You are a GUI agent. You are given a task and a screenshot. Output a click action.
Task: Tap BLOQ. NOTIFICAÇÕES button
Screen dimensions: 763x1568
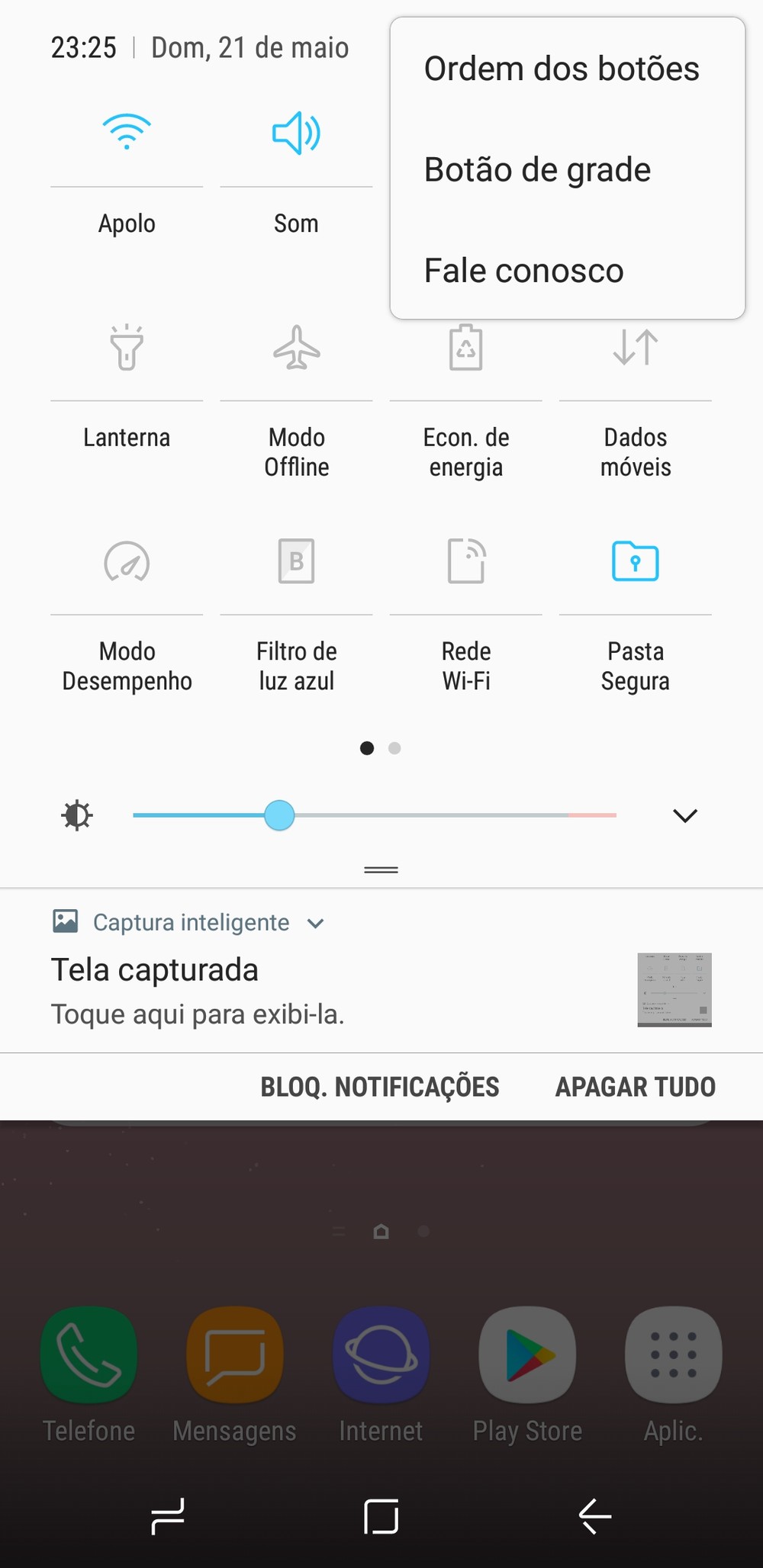pyautogui.click(x=380, y=1087)
